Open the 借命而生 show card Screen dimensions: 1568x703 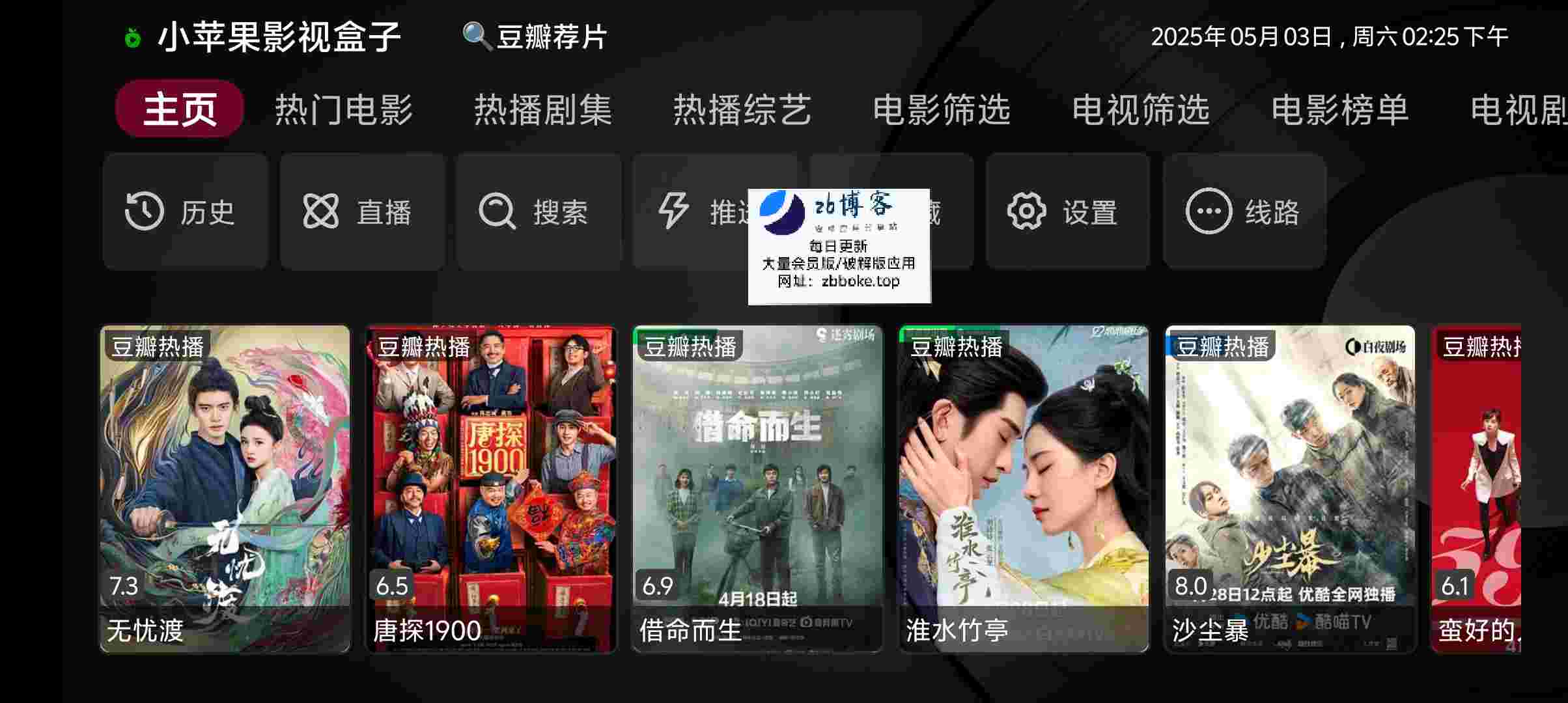click(757, 488)
